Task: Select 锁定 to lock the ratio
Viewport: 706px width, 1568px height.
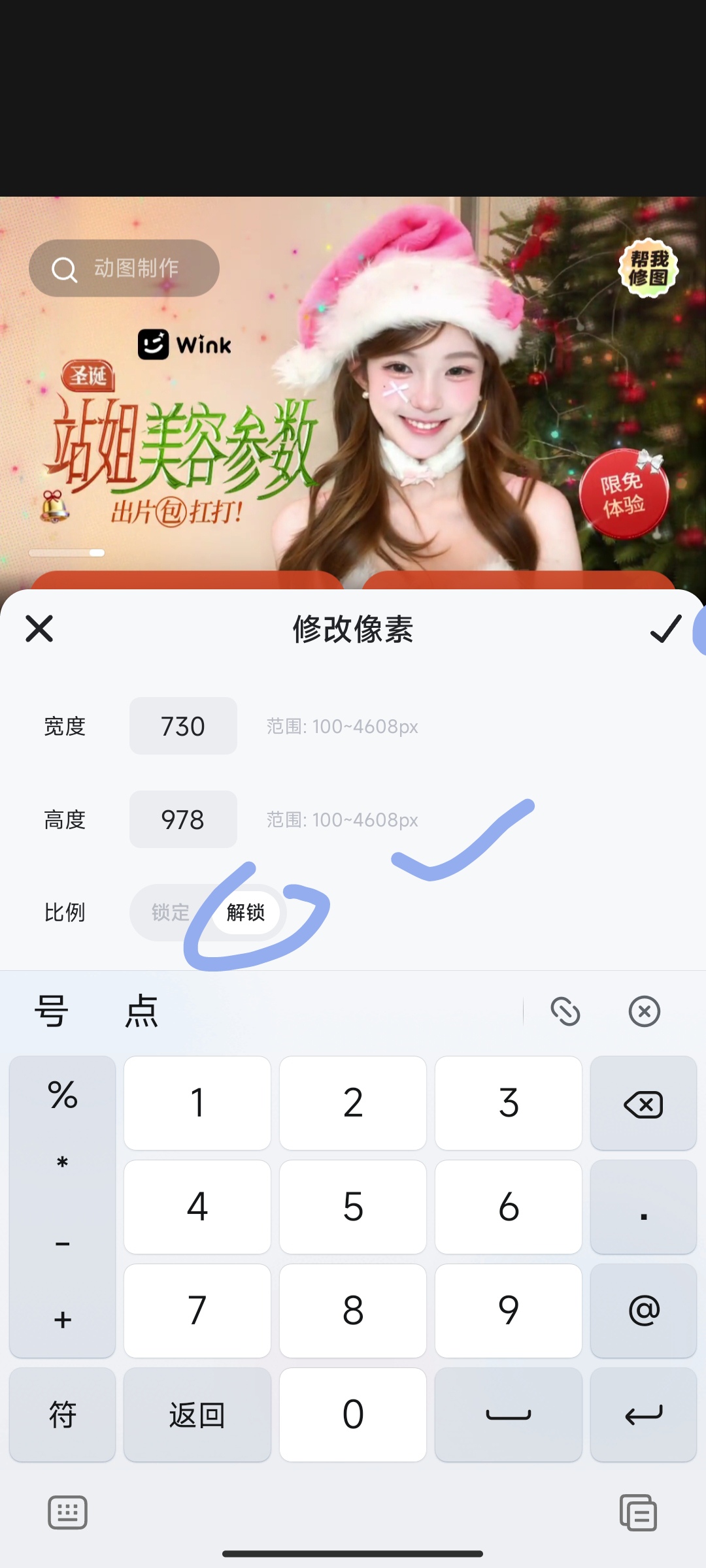Action: tap(171, 912)
